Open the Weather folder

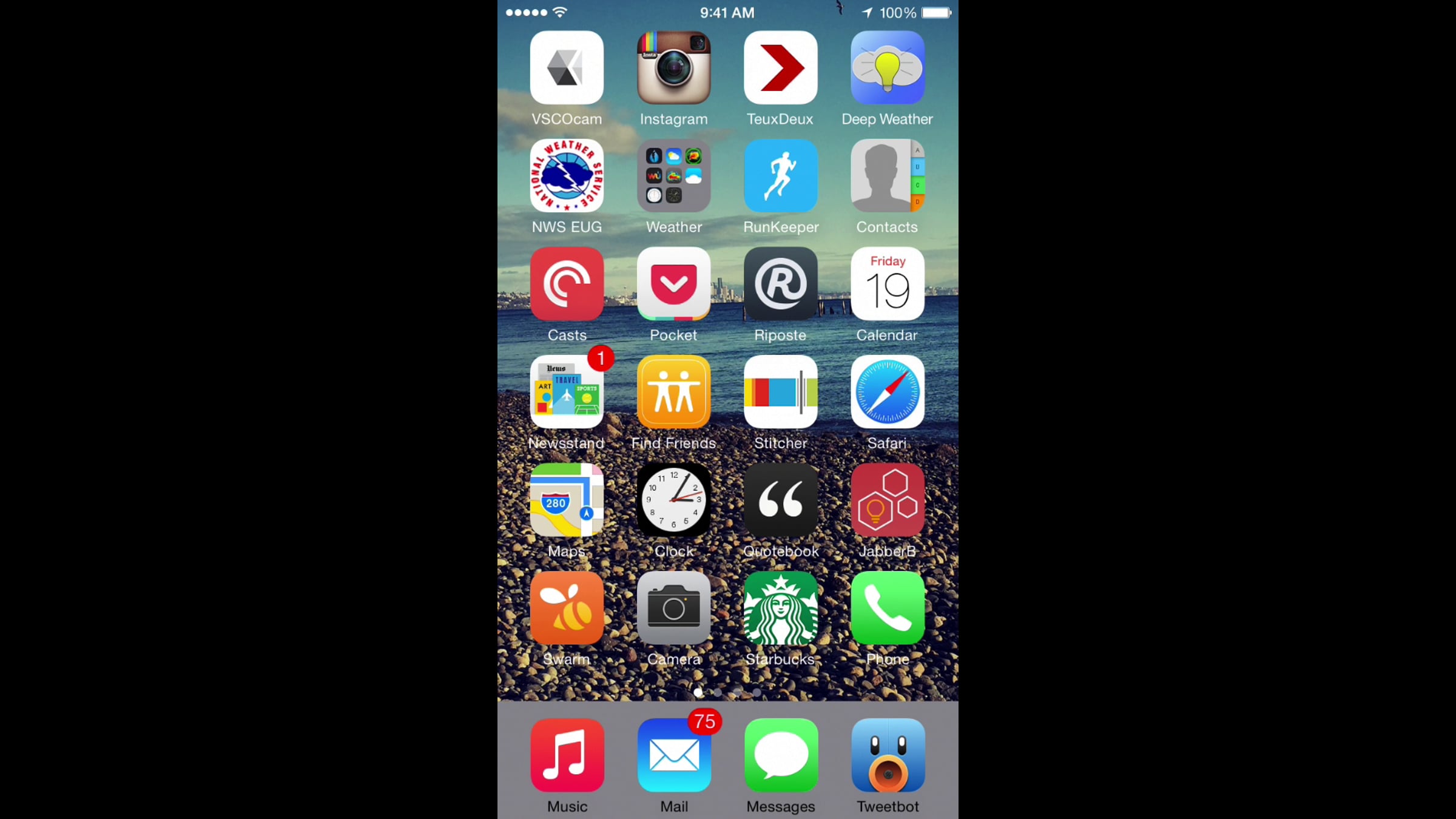pyautogui.click(x=673, y=176)
